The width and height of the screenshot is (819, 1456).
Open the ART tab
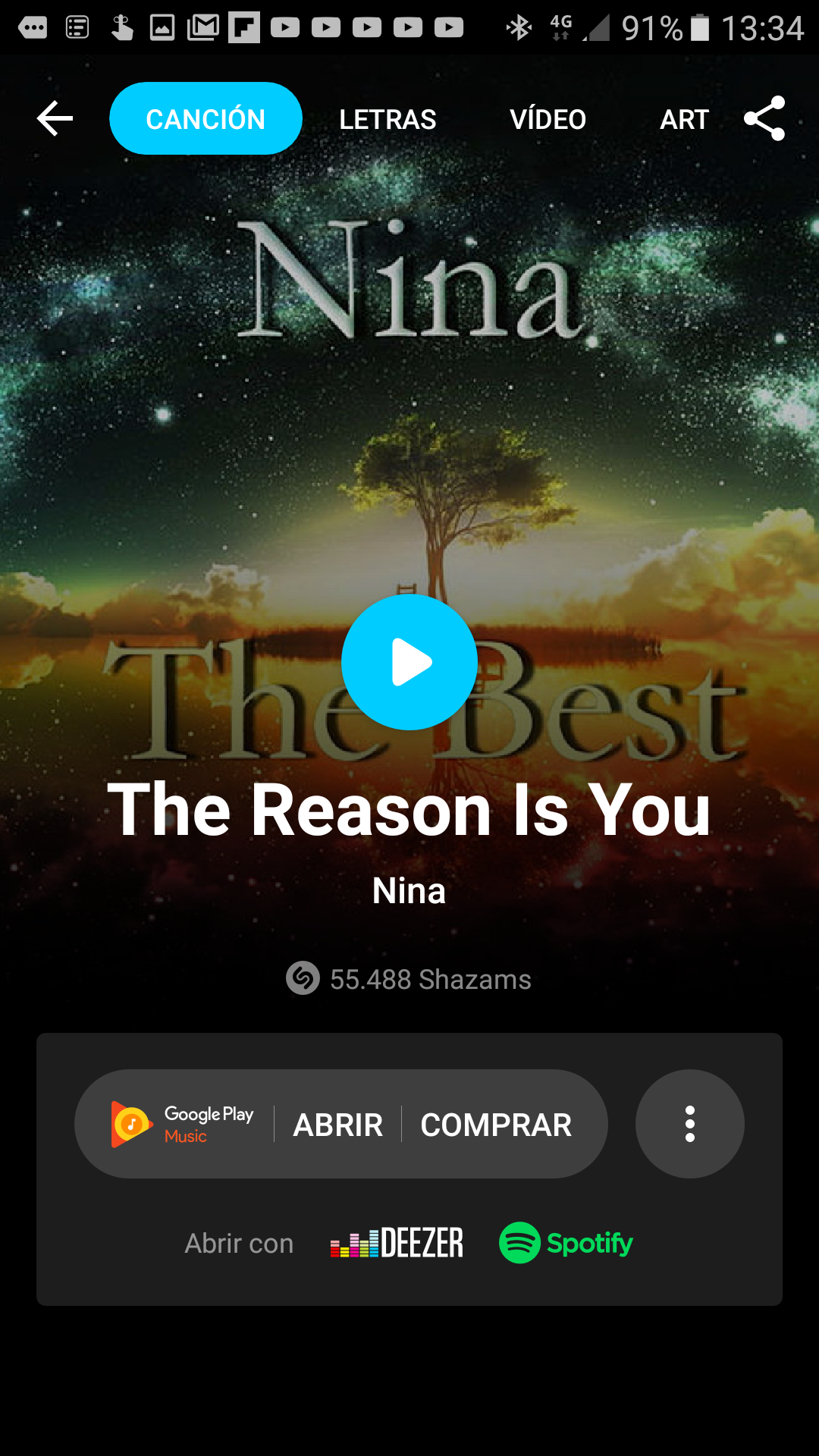(684, 119)
